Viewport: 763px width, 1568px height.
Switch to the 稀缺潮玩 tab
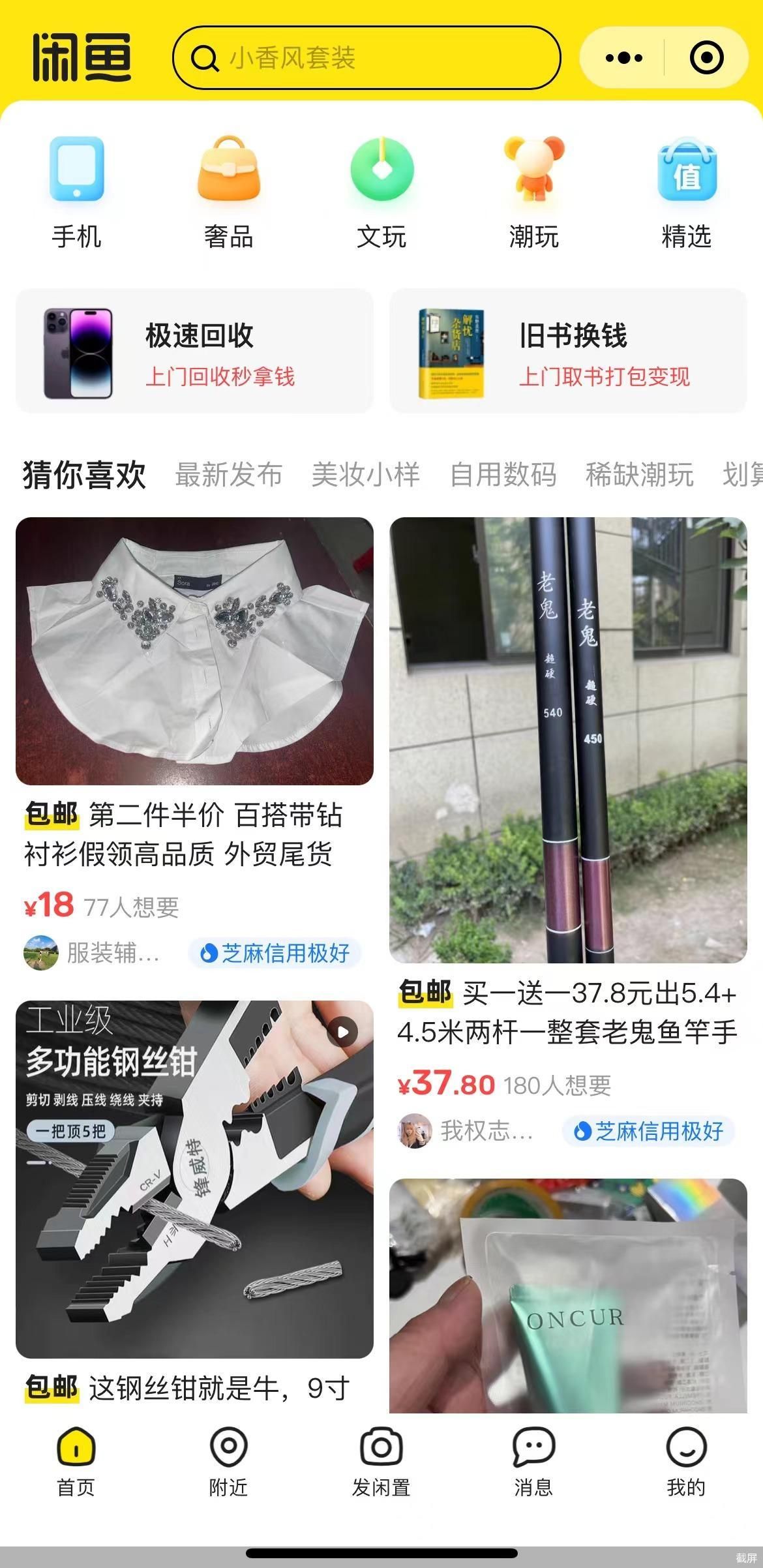click(637, 475)
